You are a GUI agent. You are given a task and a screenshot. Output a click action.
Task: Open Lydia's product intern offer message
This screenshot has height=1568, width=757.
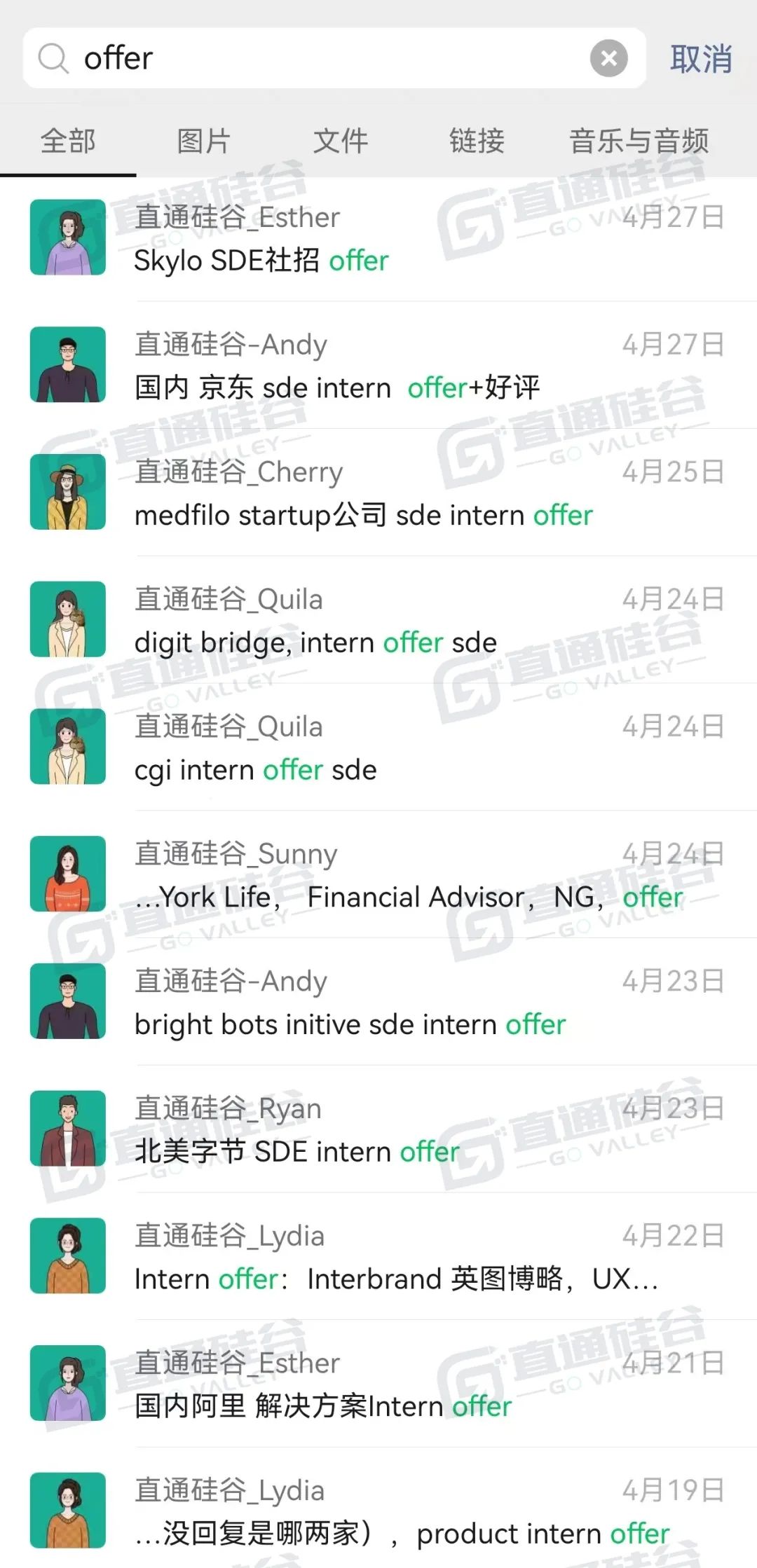pos(378,1508)
